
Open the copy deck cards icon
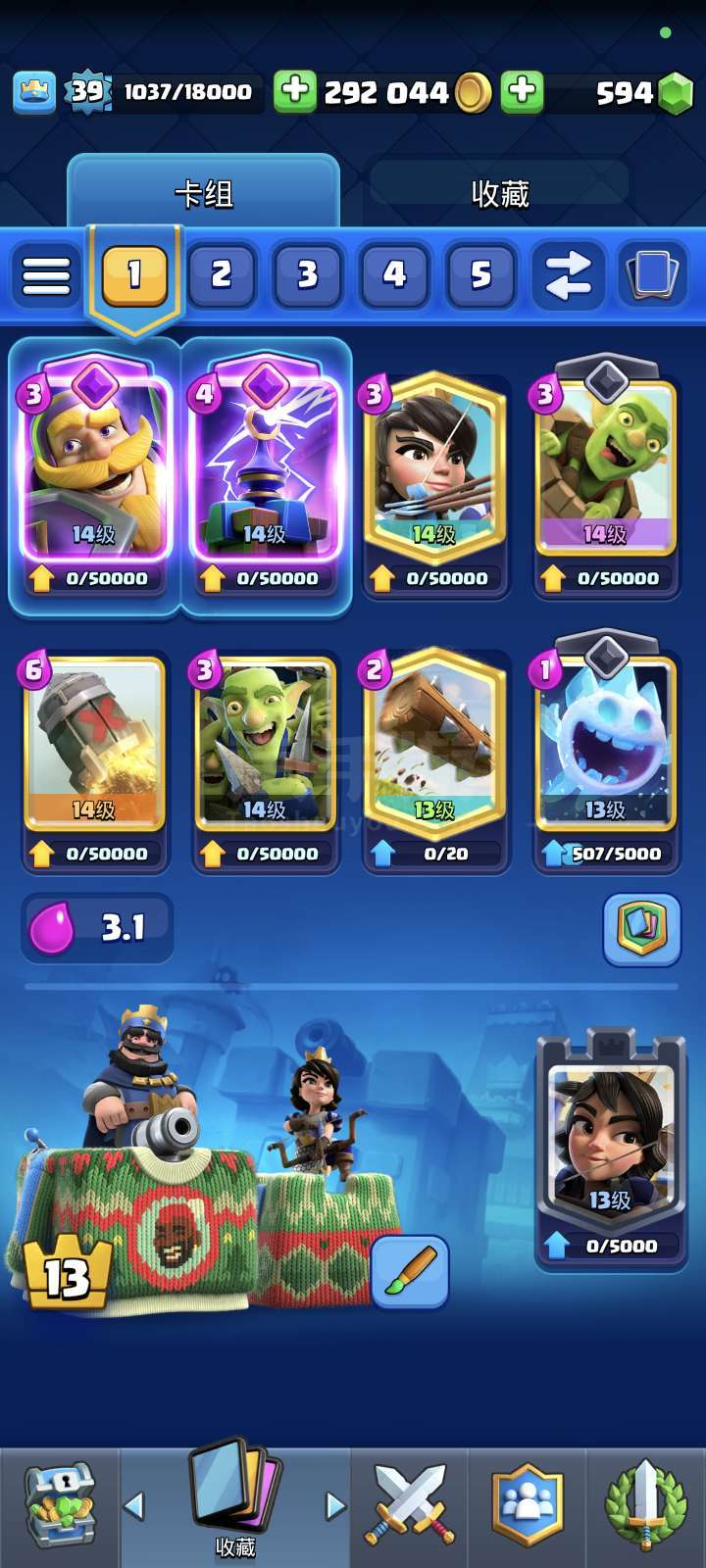pyautogui.click(x=653, y=274)
